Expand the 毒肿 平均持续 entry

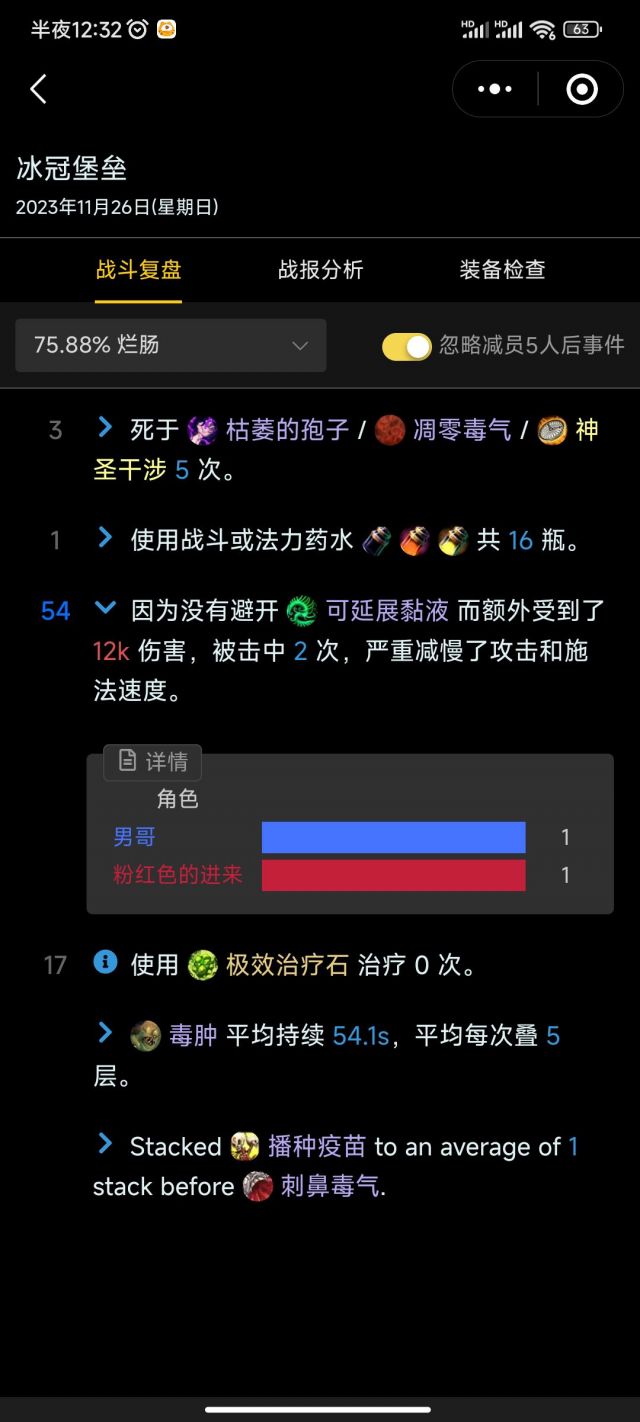click(x=105, y=1032)
